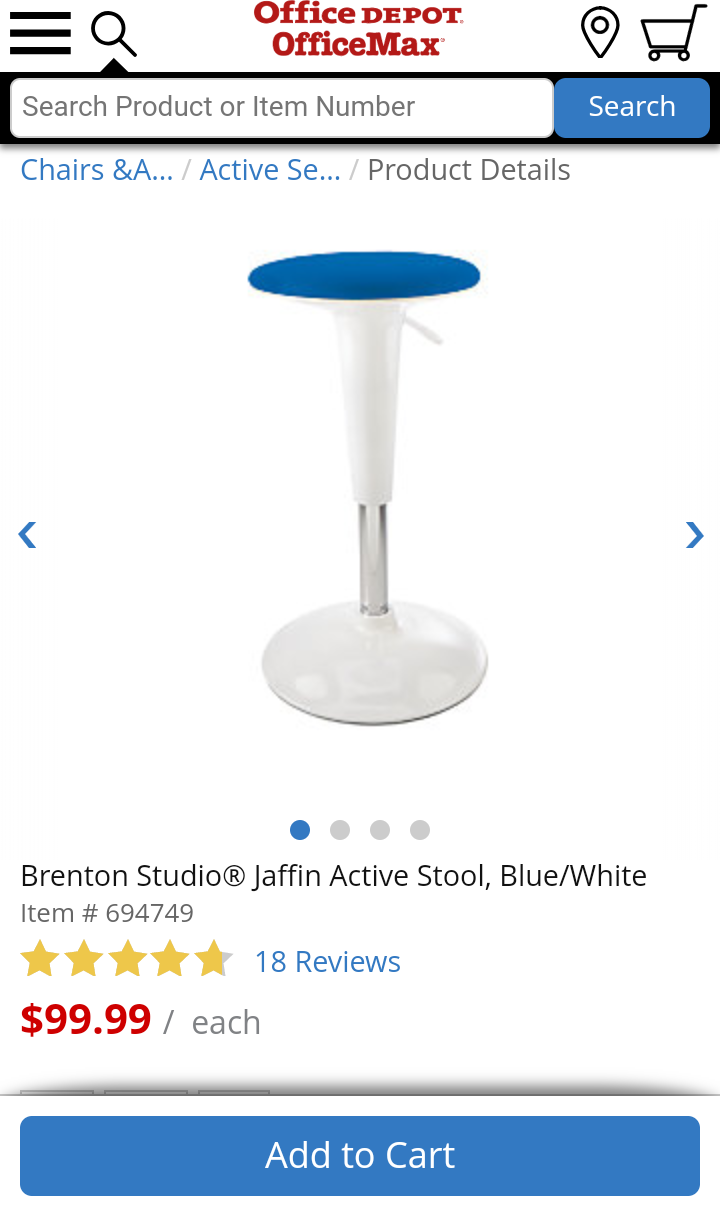720x1216 pixels.
Task: Show next product image
Action: coord(694,535)
